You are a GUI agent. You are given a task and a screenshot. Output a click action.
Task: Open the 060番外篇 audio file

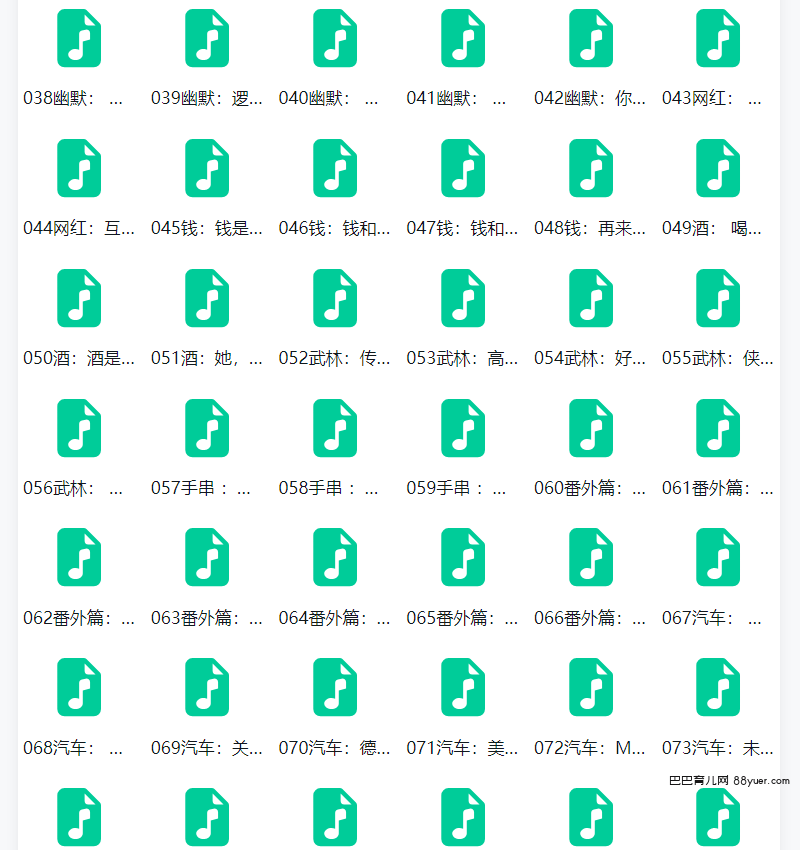pyautogui.click(x=591, y=429)
